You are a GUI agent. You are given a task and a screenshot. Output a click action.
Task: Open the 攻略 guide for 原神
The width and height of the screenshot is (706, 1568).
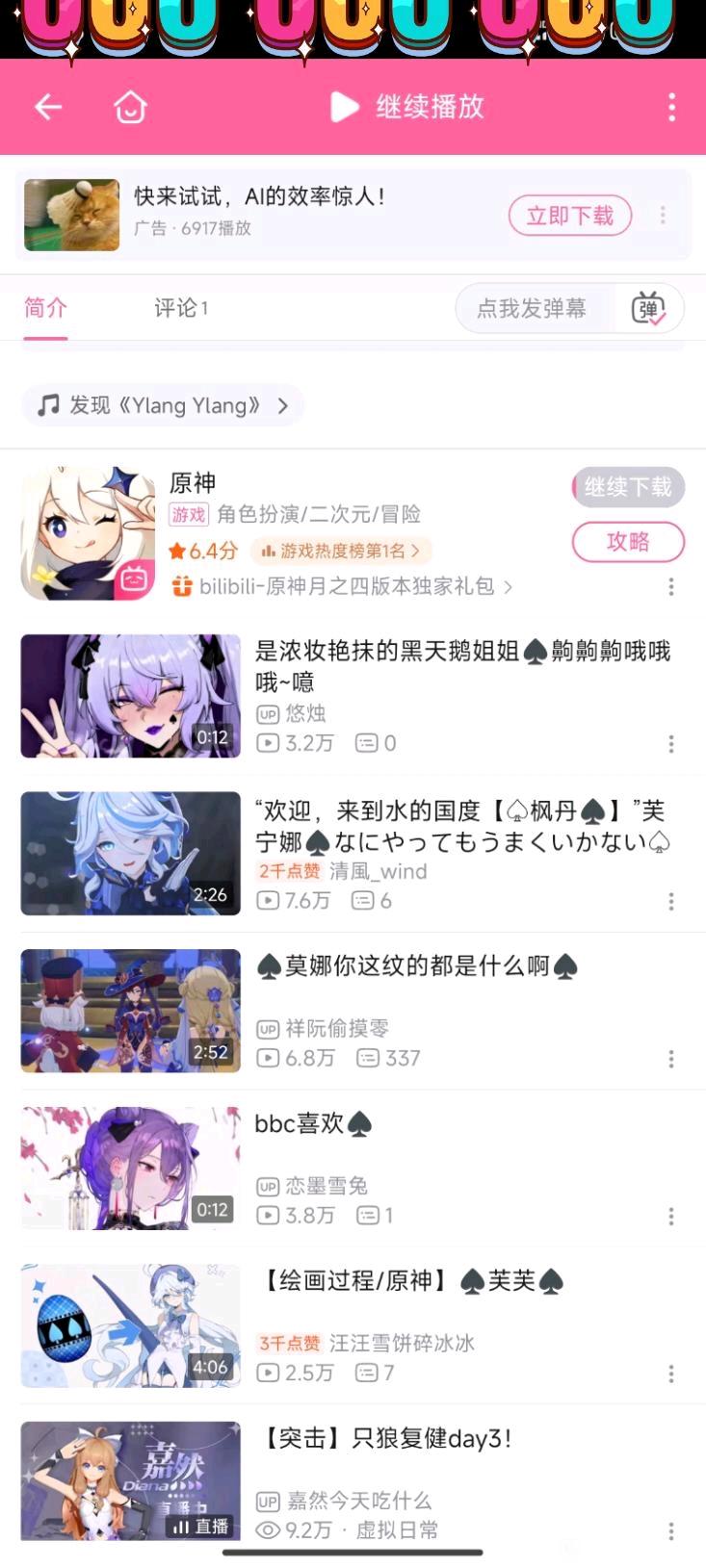628,542
